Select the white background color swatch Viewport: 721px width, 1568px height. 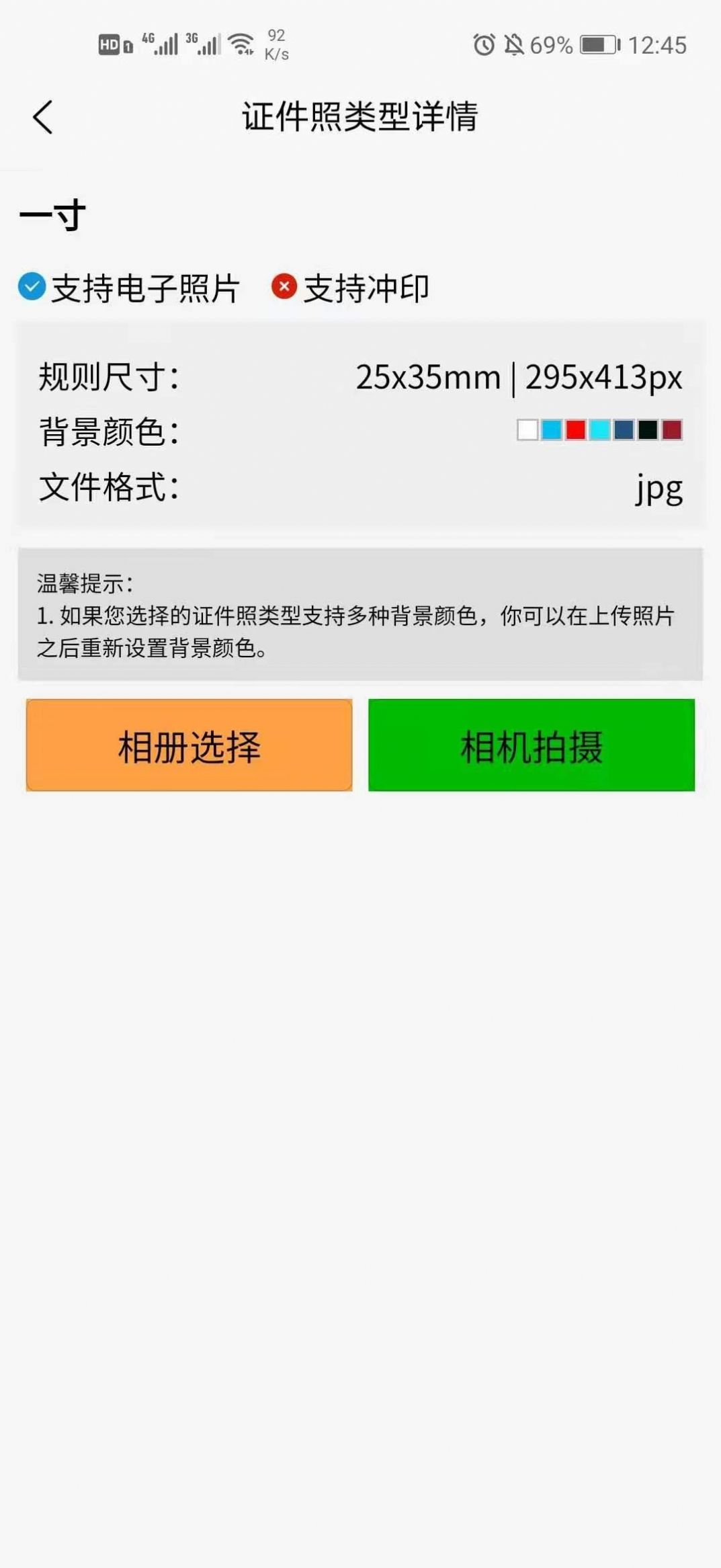(x=527, y=429)
